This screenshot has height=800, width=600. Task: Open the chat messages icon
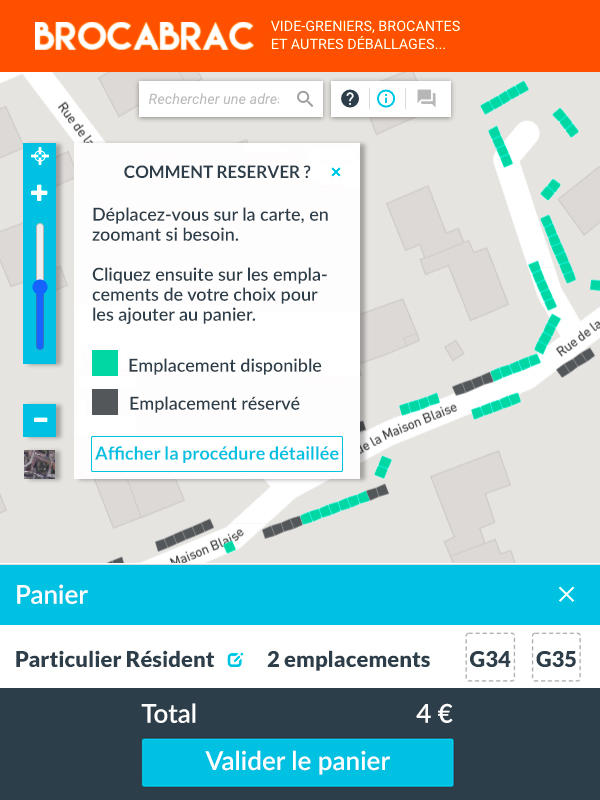427,98
